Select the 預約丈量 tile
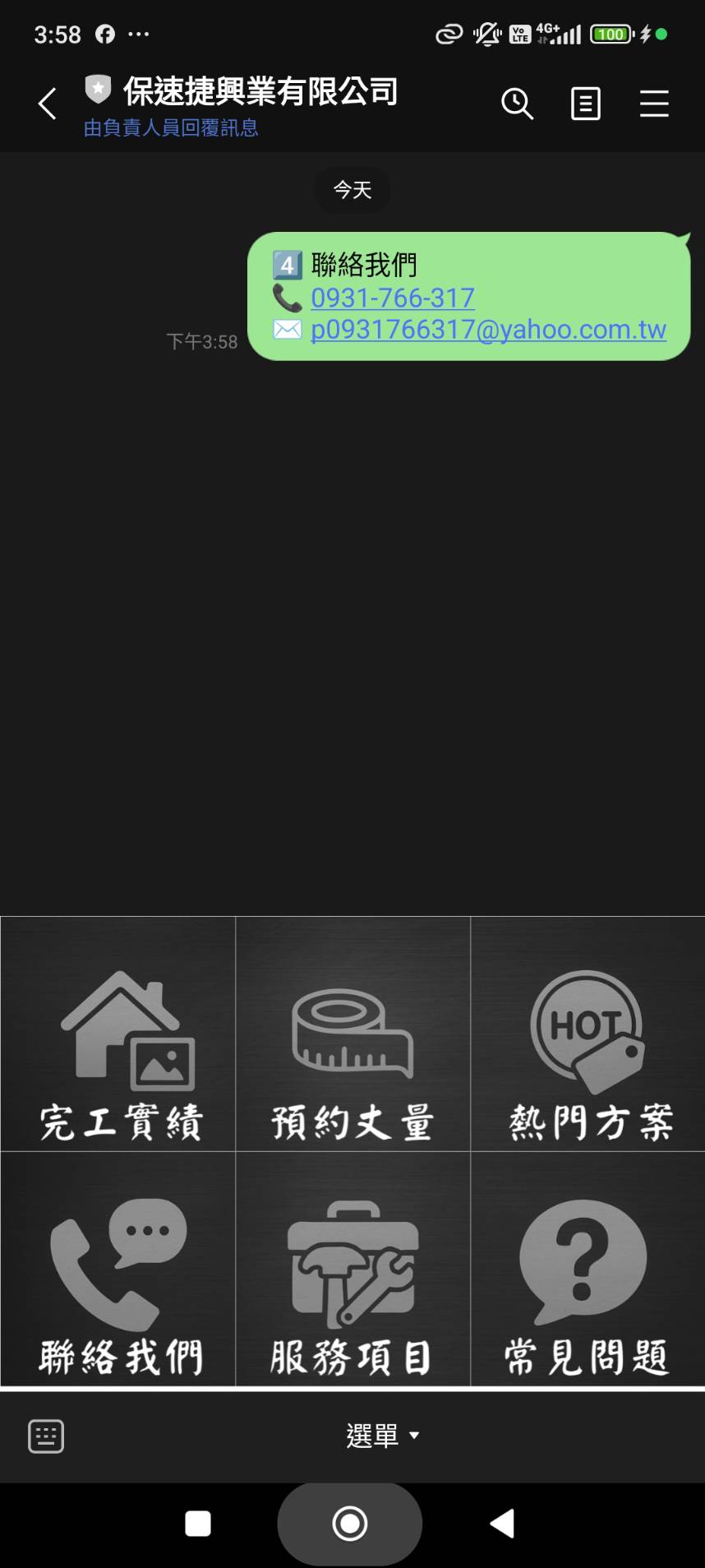The height and width of the screenshot is (1568, 705). pos(352,1034)
